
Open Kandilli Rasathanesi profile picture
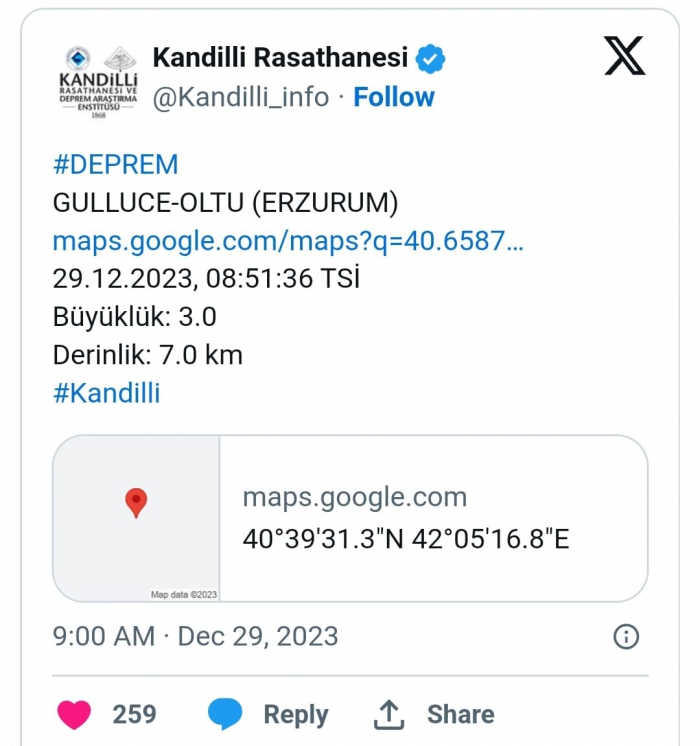(x=98, y=81)
